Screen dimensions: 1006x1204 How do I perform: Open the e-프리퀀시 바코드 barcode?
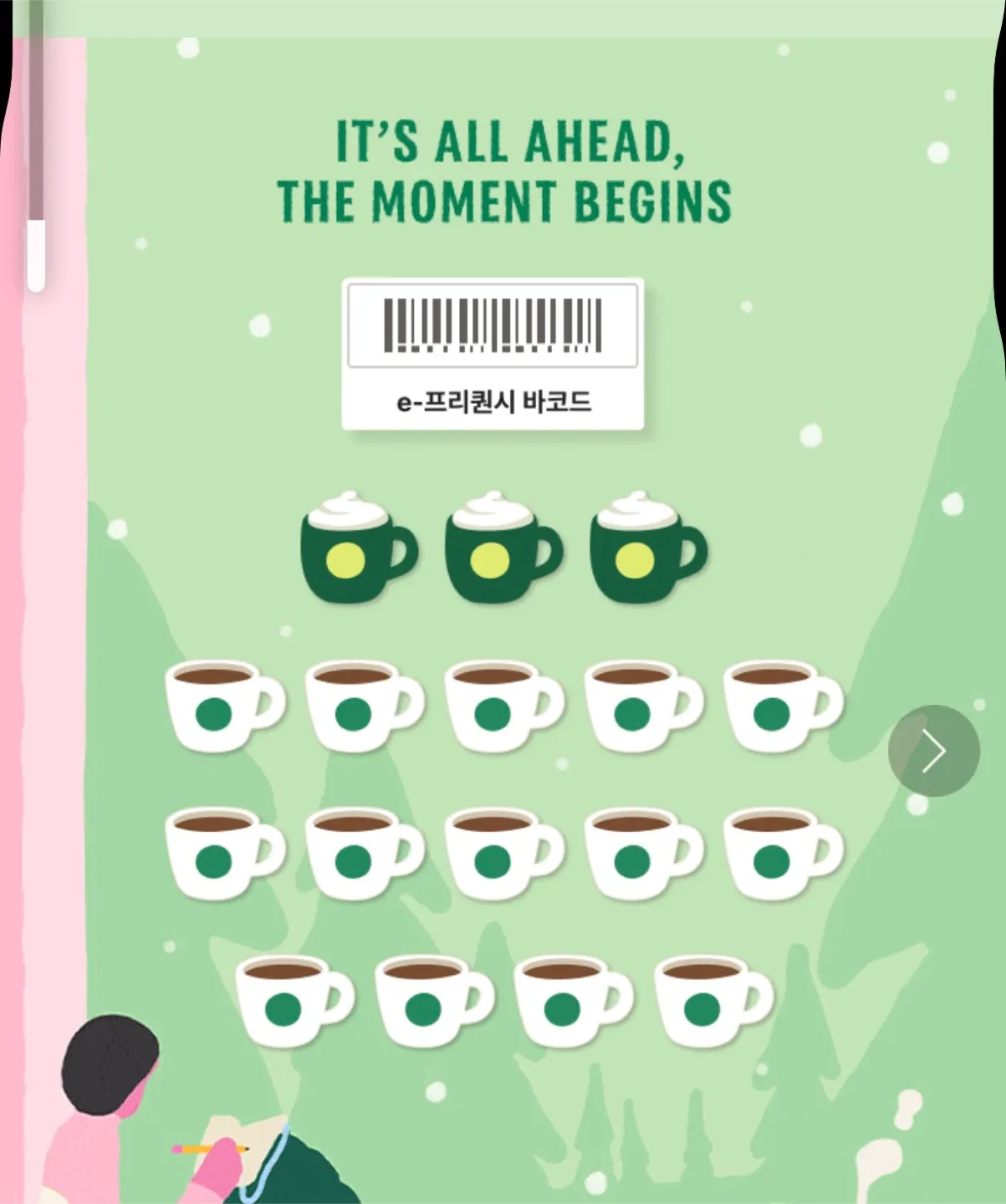click(493, 354)
